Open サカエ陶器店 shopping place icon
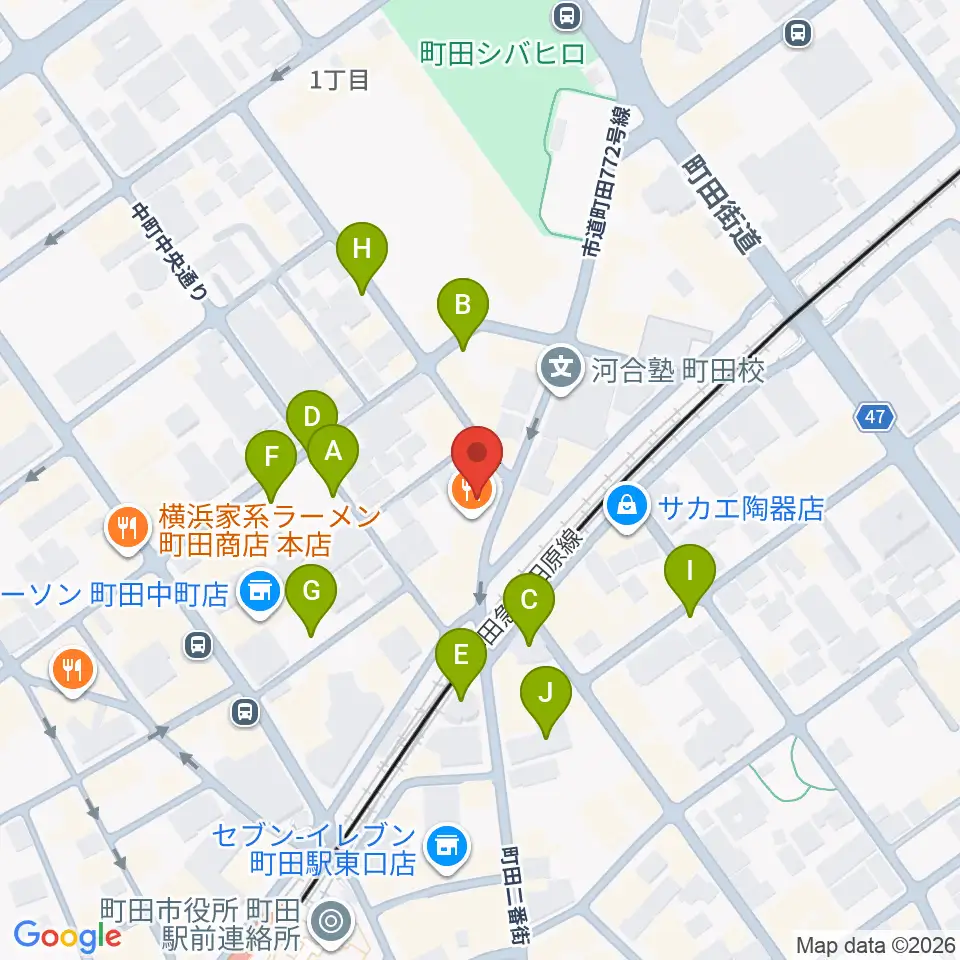960x960 pixels. point(627,508)
